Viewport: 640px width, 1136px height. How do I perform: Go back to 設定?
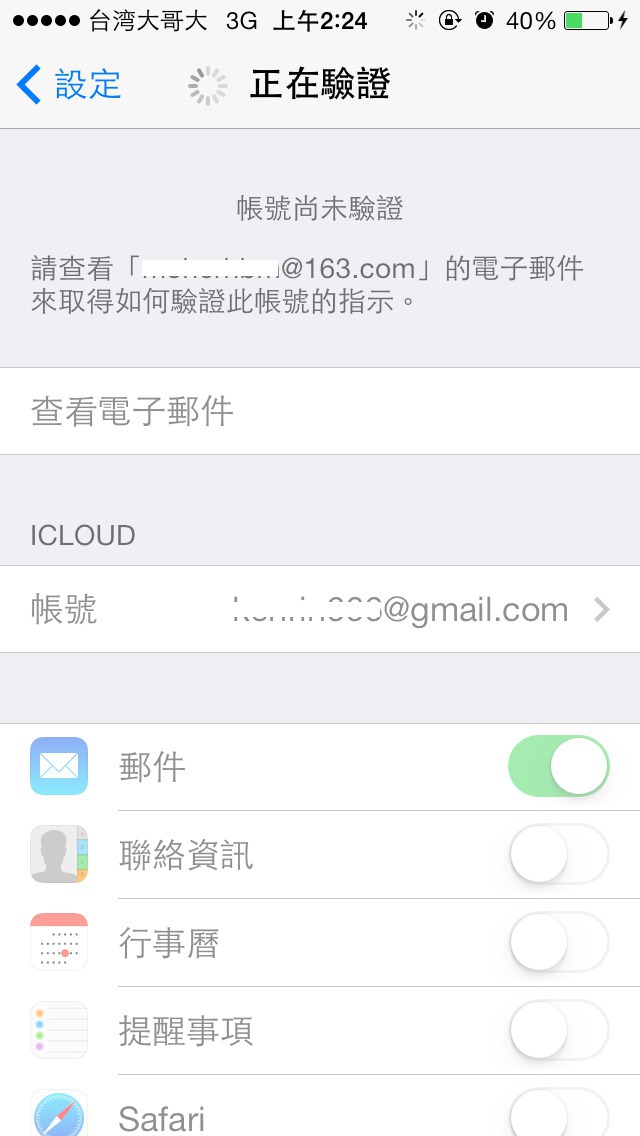pyautogui.click(x=70, y=85)
